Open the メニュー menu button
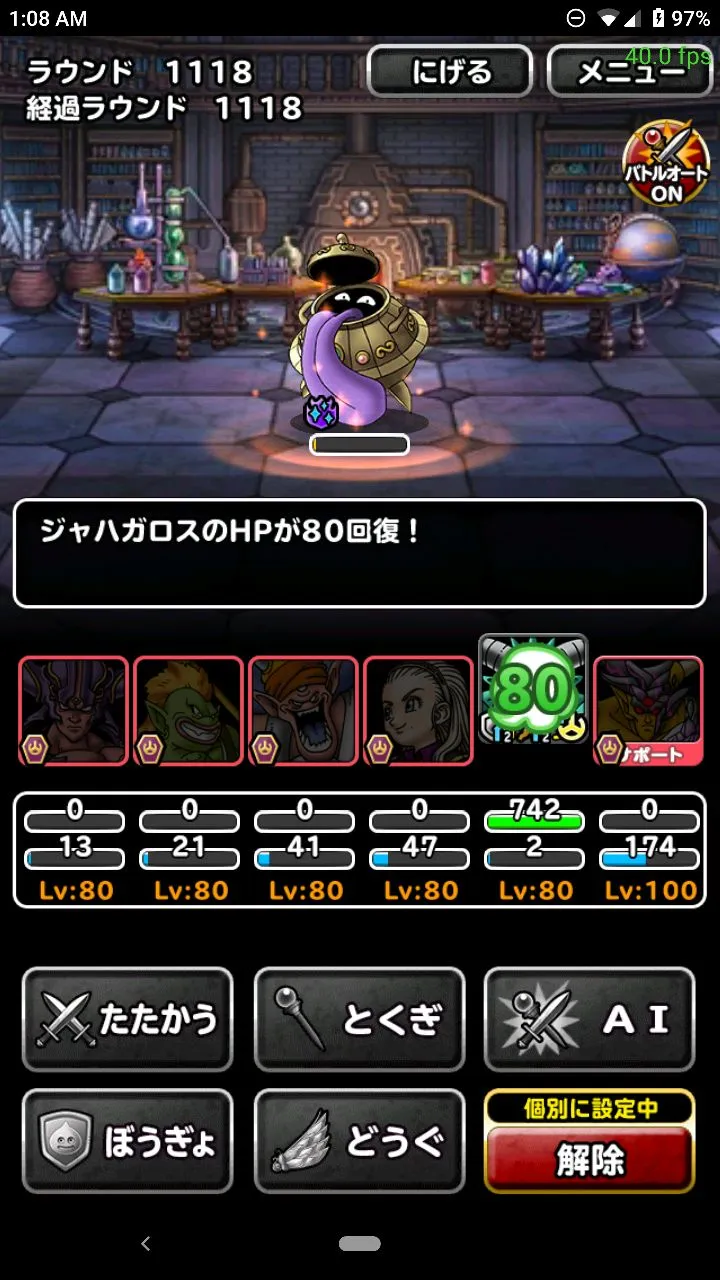Screen dimensions: 720x1280 point(628,72)
